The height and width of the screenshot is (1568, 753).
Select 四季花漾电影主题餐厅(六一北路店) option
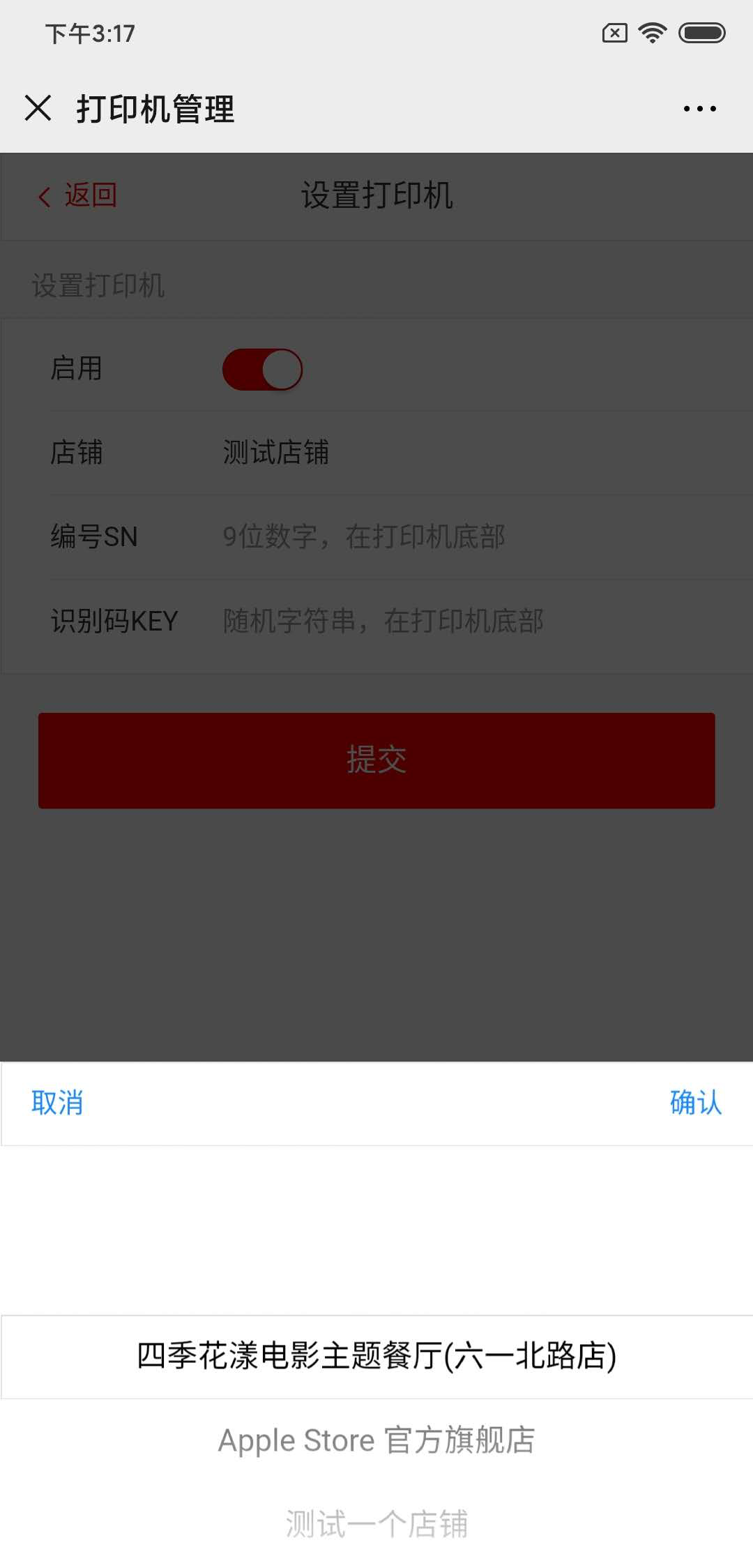pyautogui.click(x=376, y=1357)
